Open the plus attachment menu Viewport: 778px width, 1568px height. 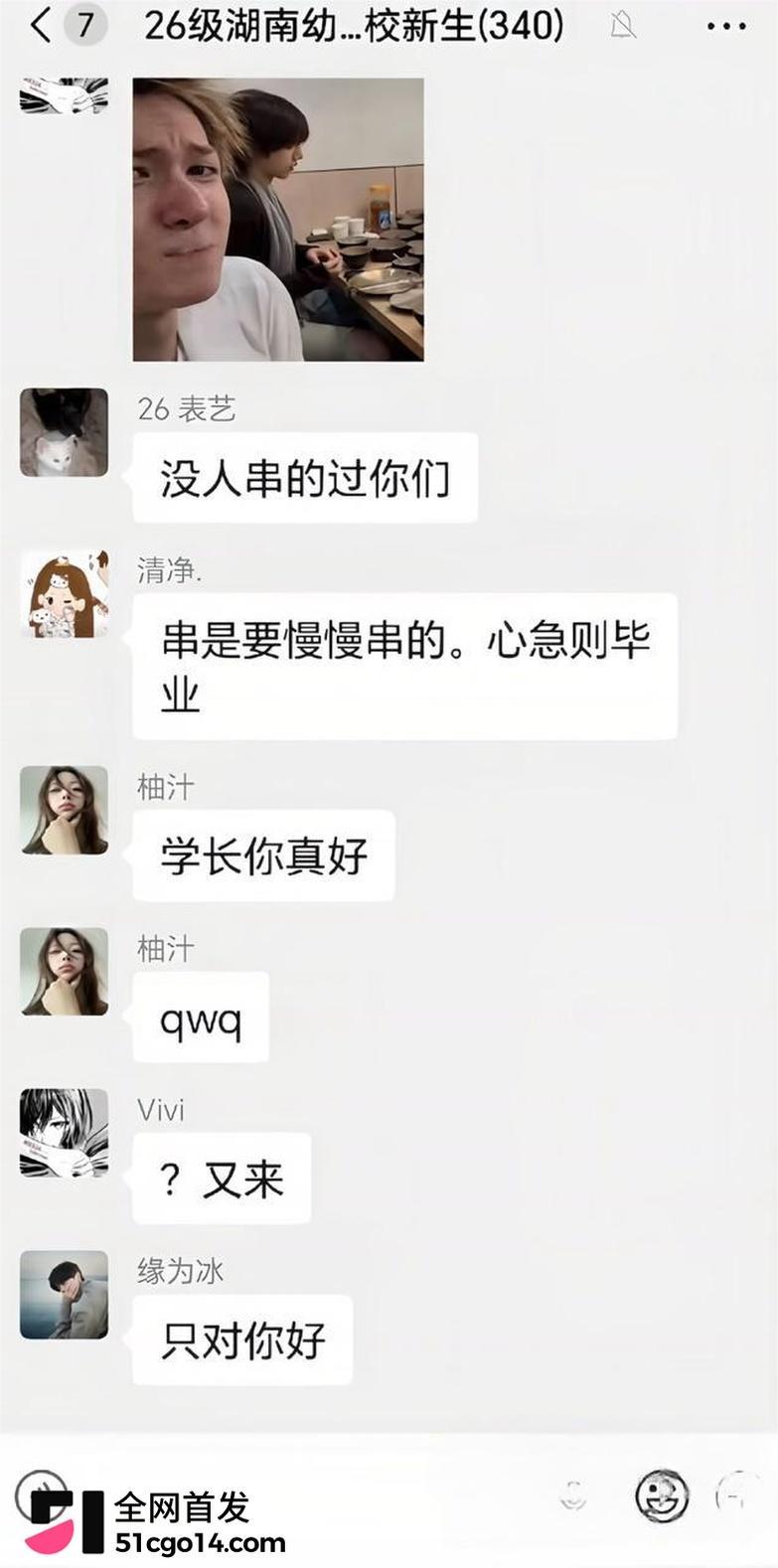(x=741, y=1493)
